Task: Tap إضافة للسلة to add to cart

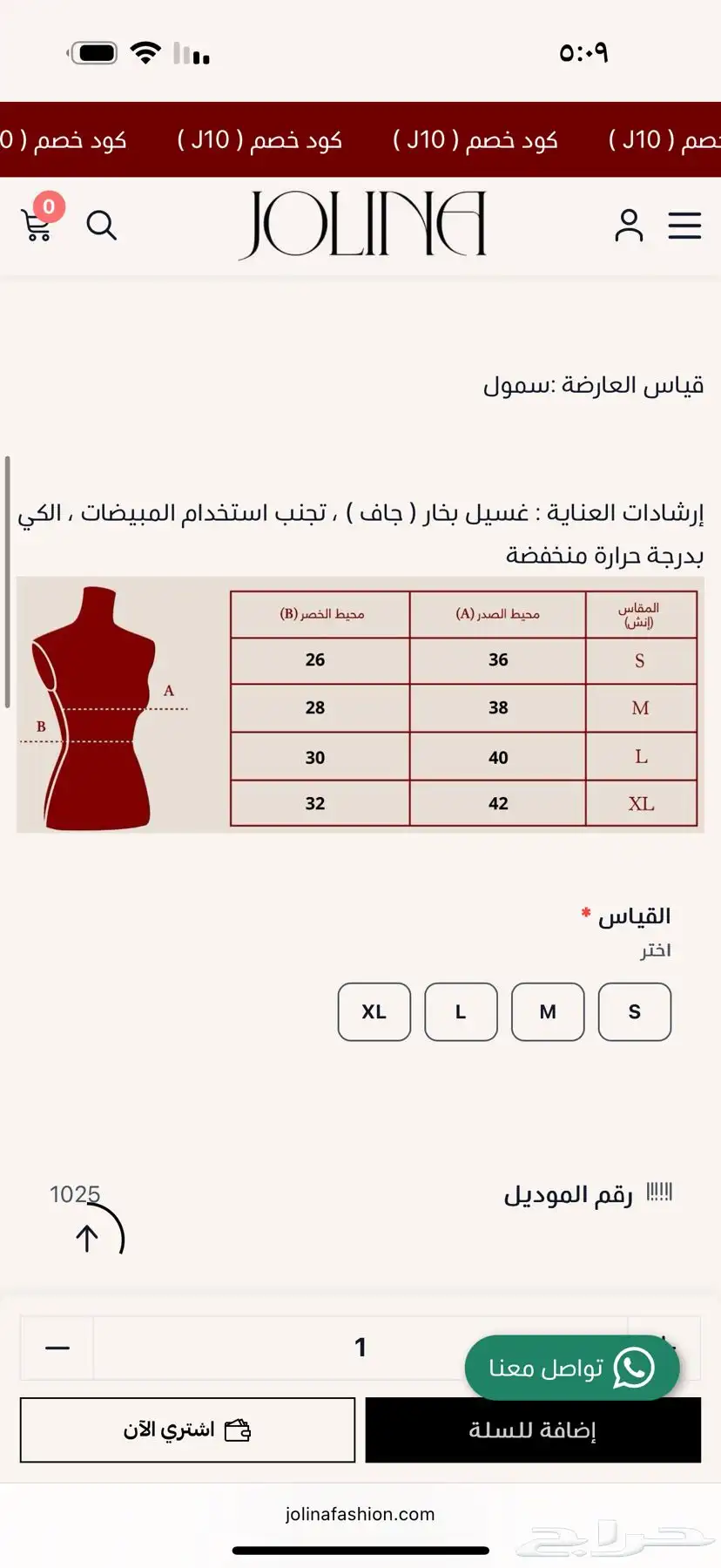Action: 533,1429
